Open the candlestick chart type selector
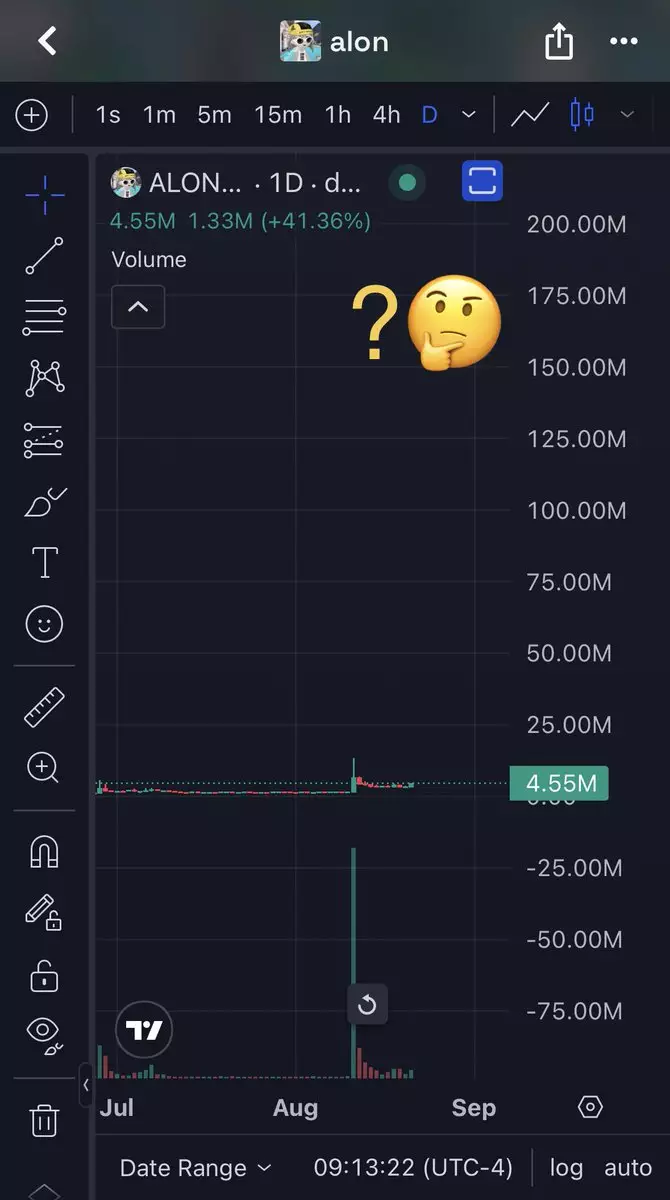The height and width of the screenshot is (1200, 670). [x=582, y=114]
